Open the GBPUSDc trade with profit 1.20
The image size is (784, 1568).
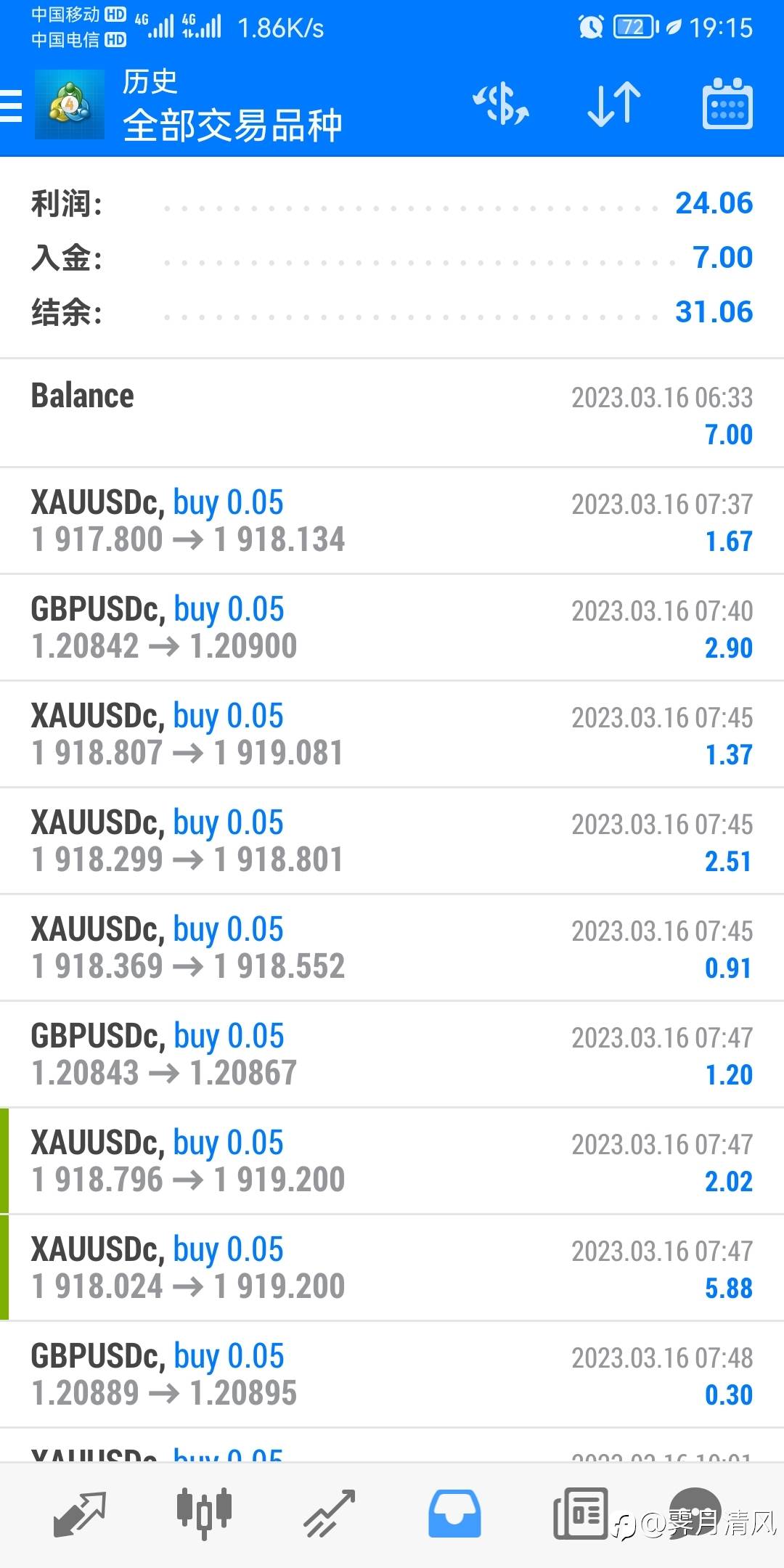[x=392, y=1054]
